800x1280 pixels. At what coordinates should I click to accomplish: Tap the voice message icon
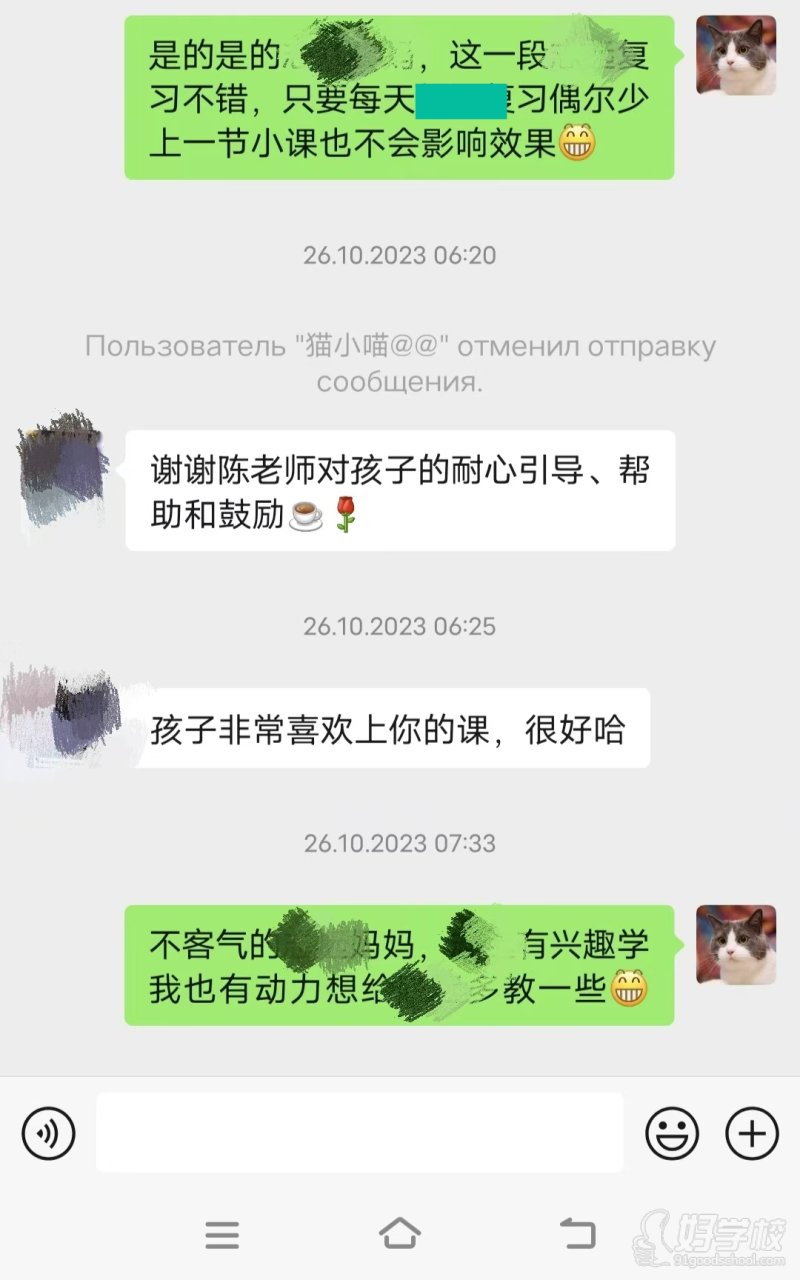click(49, 1133)
